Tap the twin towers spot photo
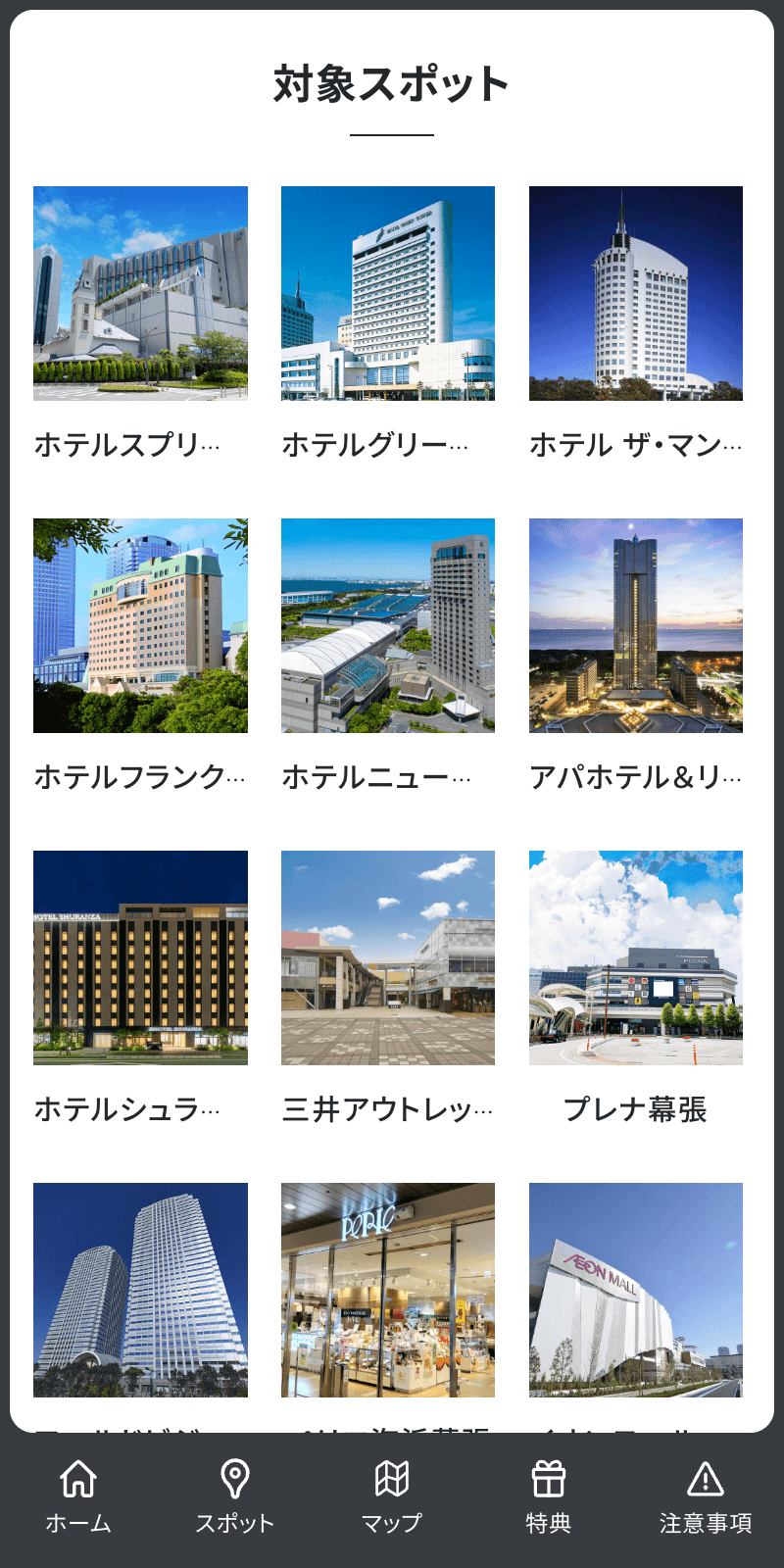Viewport: 784px width, 1568px height. [x=140, y=1290]
